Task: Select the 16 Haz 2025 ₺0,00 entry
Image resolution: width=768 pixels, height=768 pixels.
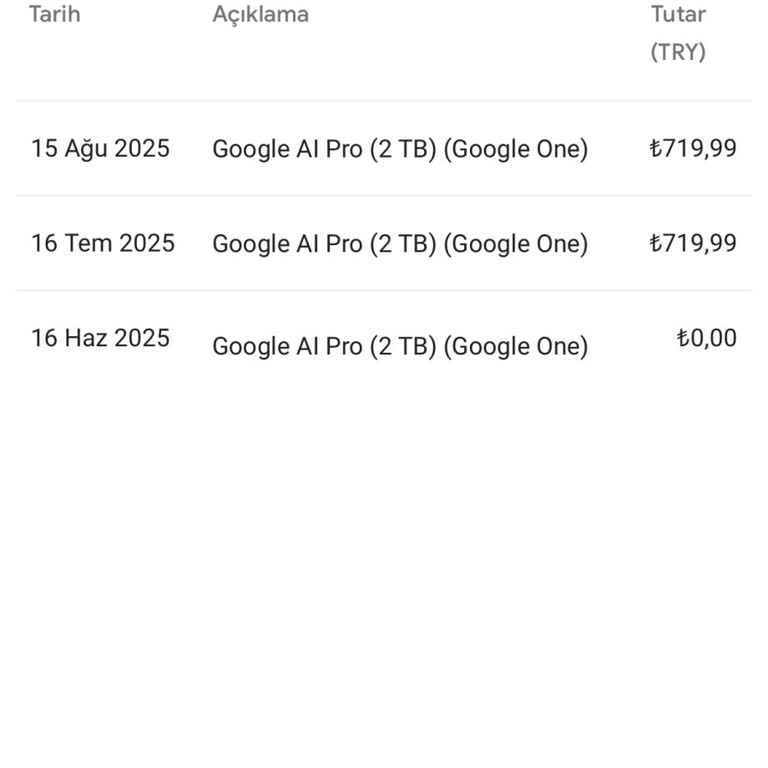Action: tap(384, 341)
